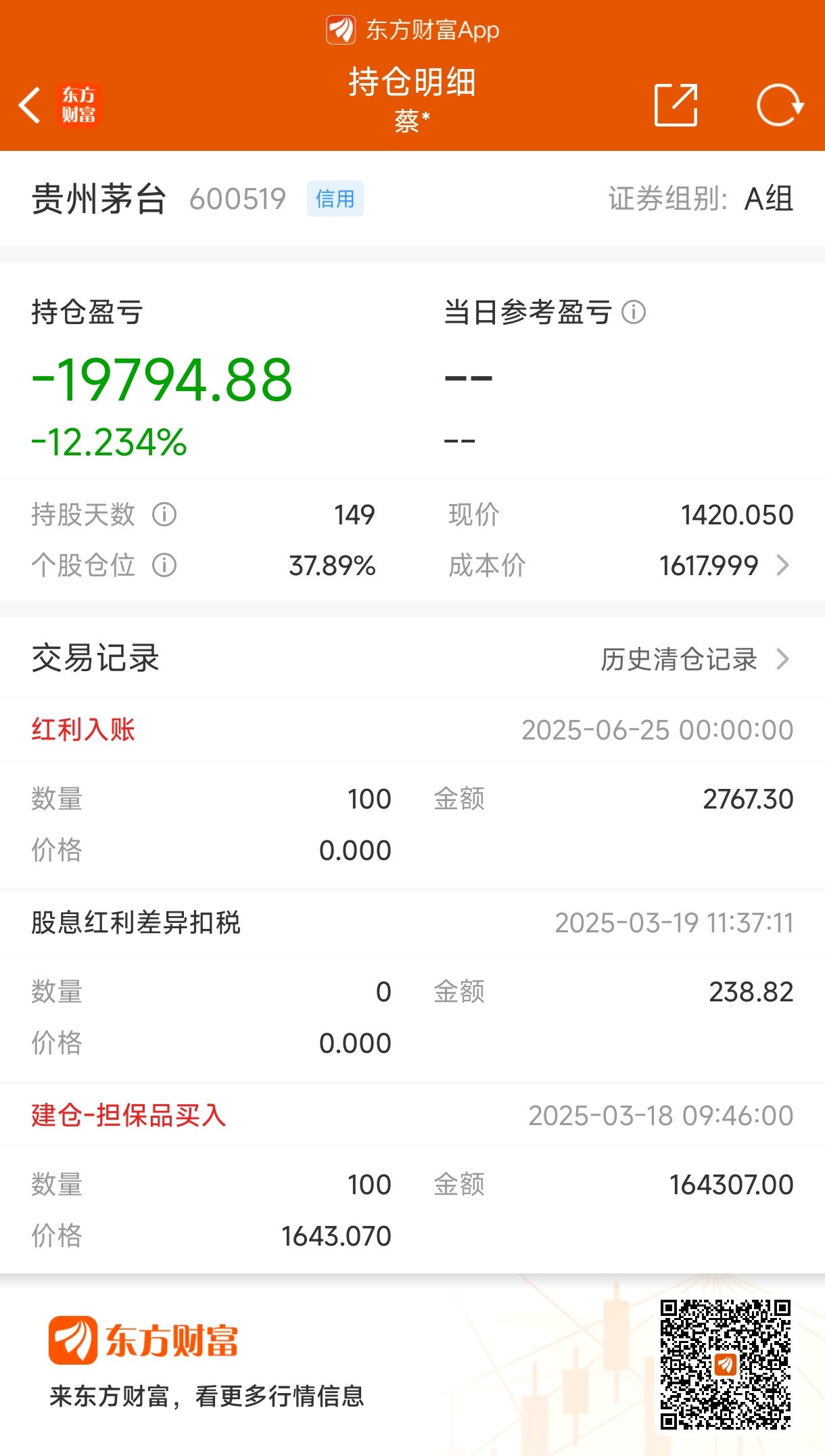Show info about 个股仓位

[x=164, y=565]
